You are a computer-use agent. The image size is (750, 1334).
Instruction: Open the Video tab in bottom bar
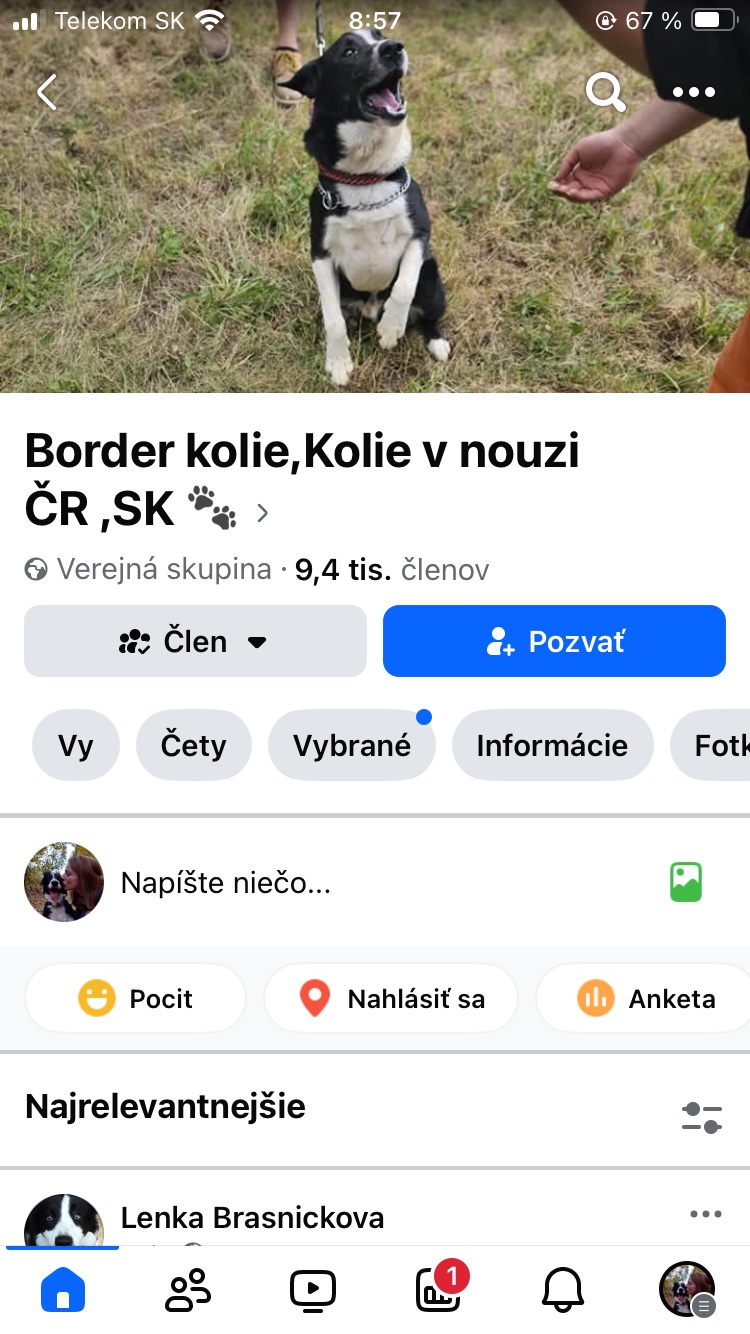312,1289
